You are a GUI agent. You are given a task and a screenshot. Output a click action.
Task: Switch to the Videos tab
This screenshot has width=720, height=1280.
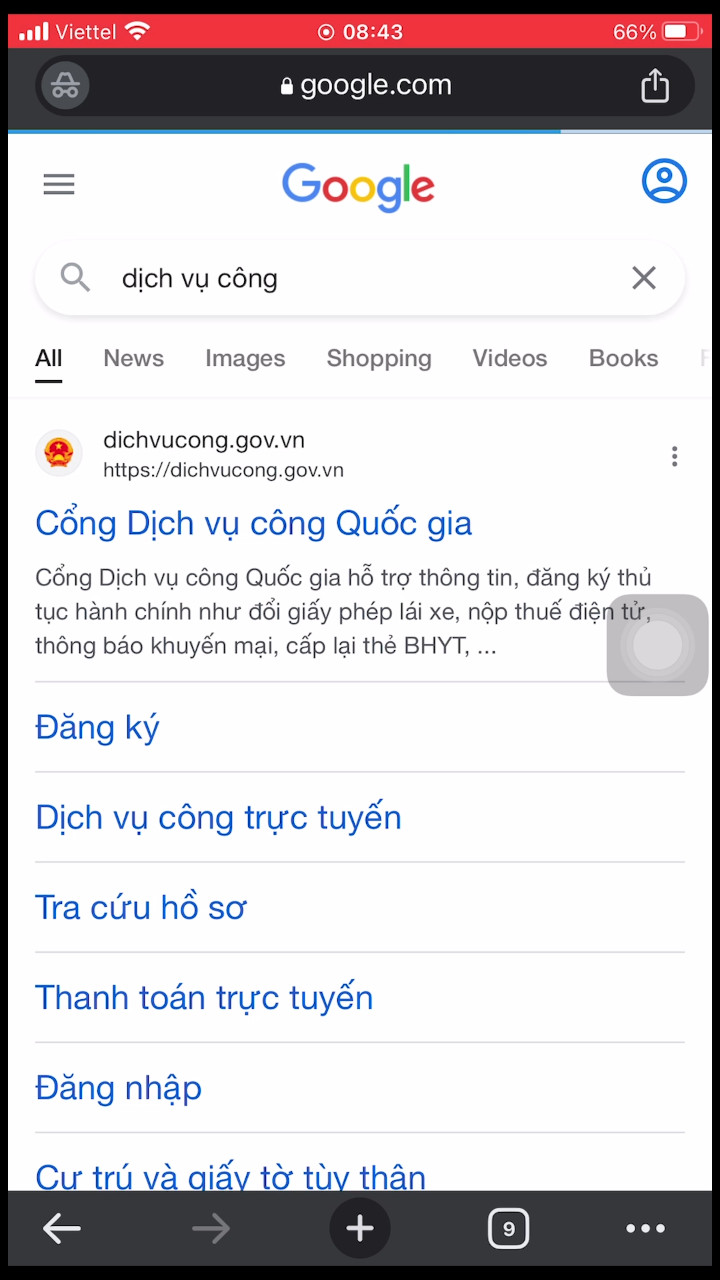coord(510,358)
